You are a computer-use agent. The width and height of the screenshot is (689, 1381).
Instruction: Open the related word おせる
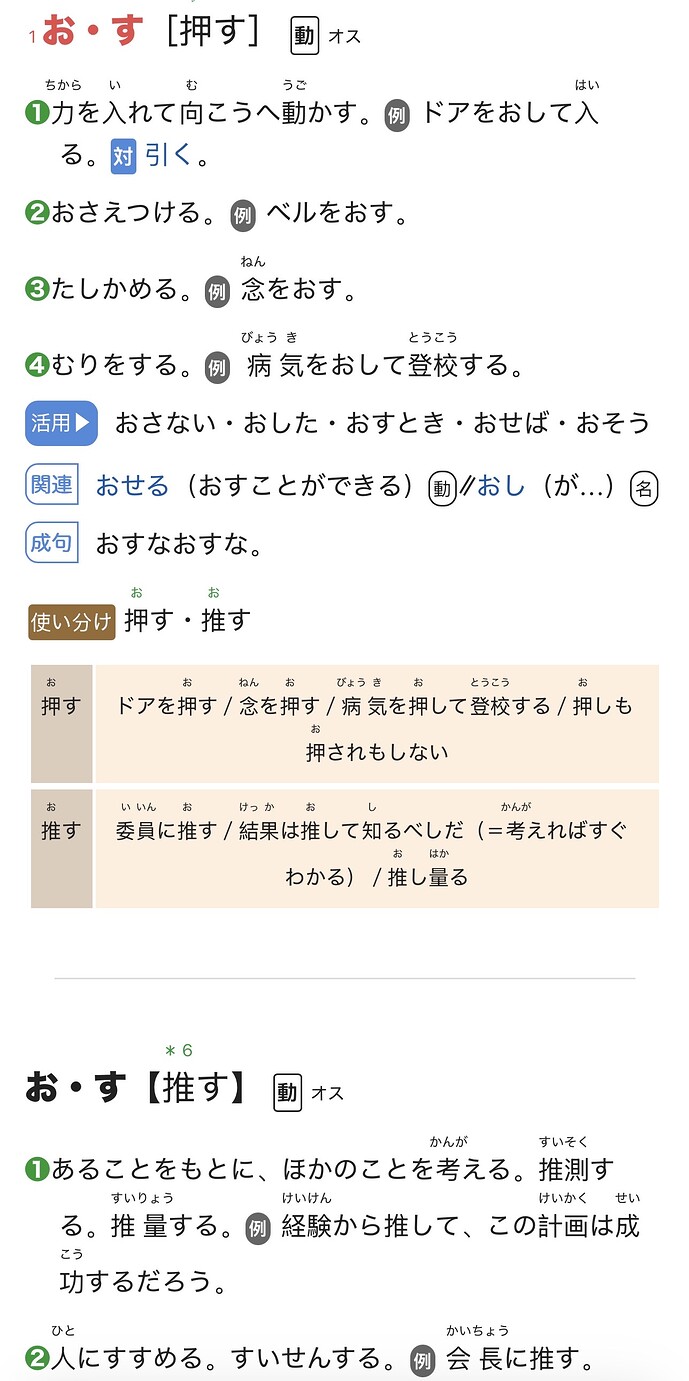point(132,486)
